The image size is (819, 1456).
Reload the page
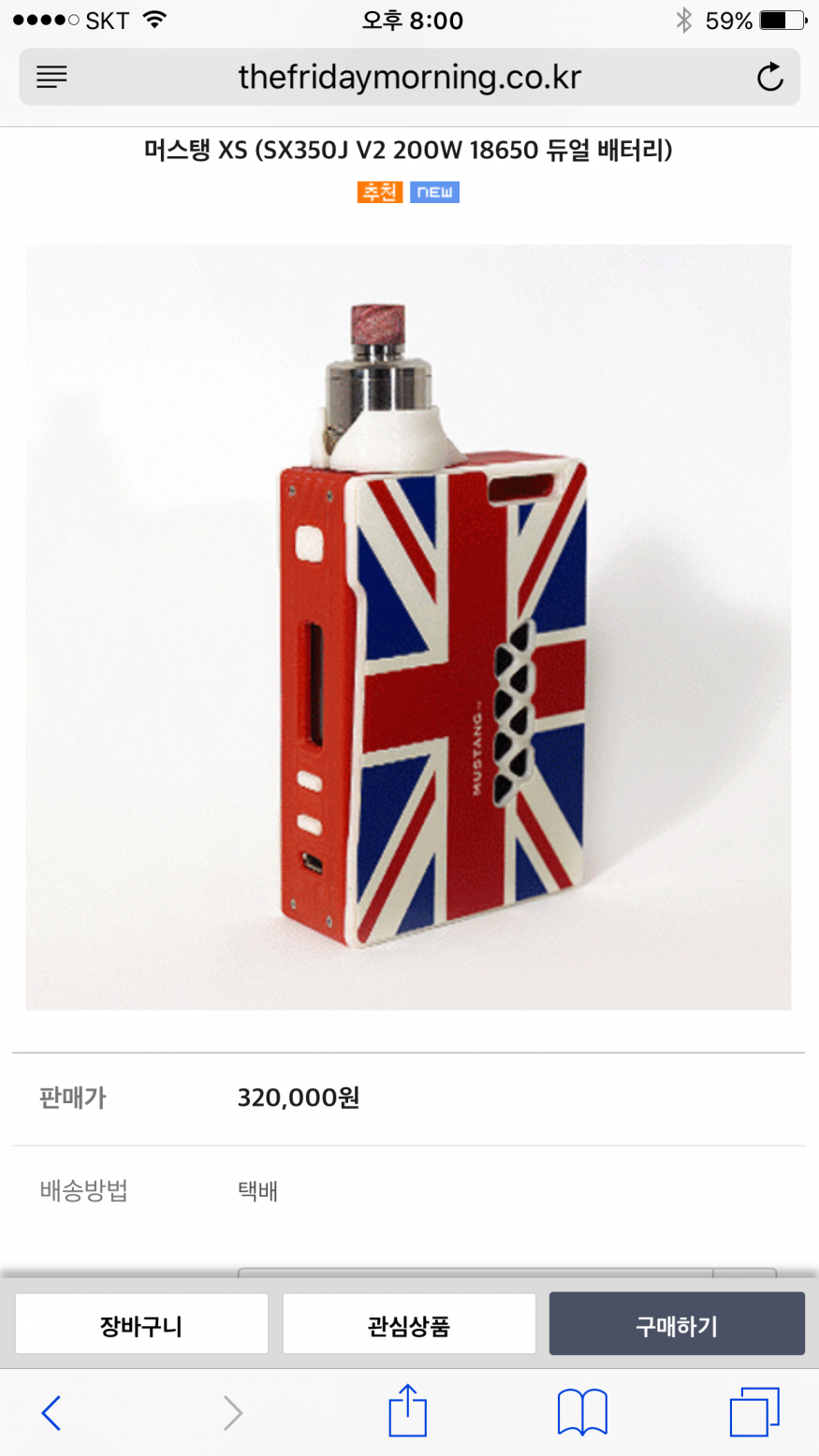(x=769, y=77)
